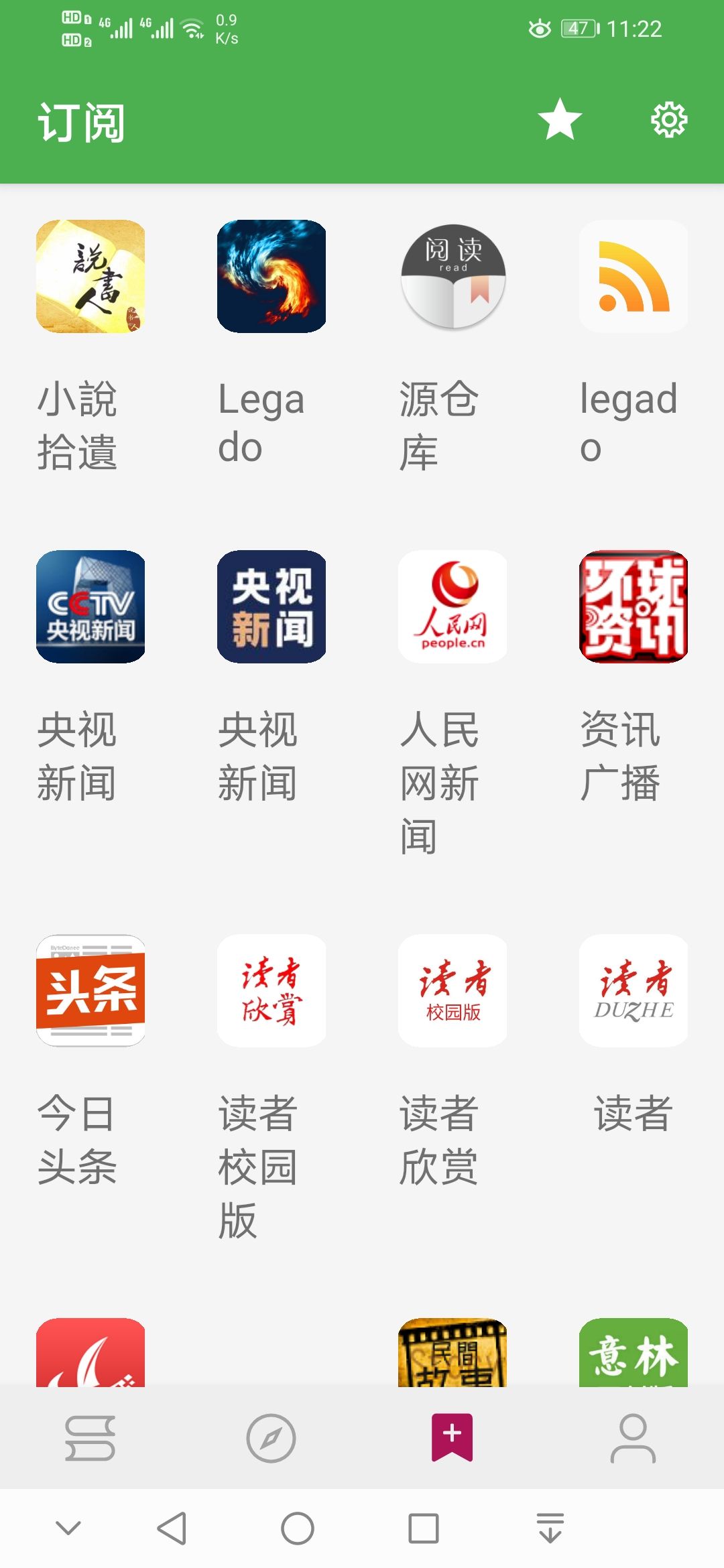Open legado source with the orange RSS icon

click(x=633, y=276)
